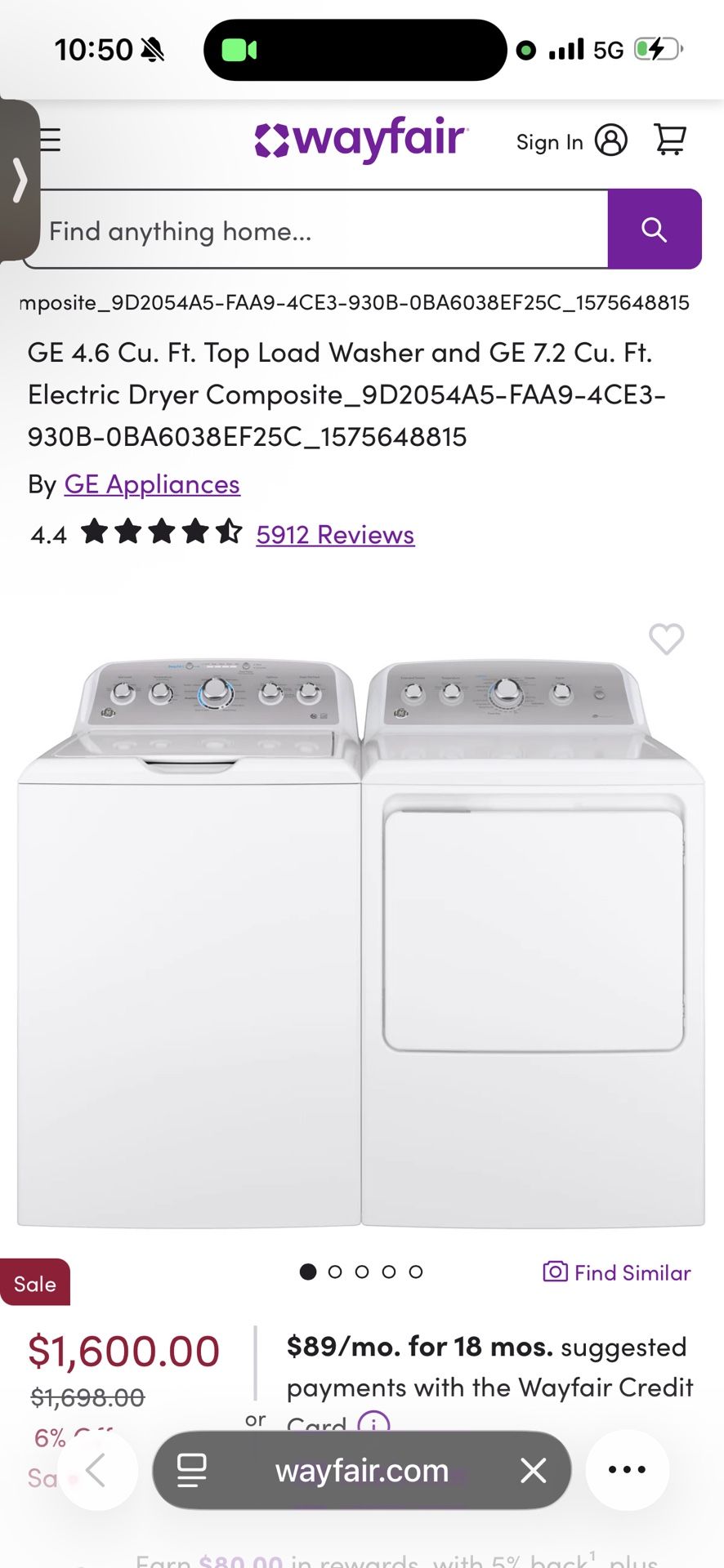Screen dimensions: 724x1568
Task: Open the hamburger navigation menu
Action: [x=50, y=140]
